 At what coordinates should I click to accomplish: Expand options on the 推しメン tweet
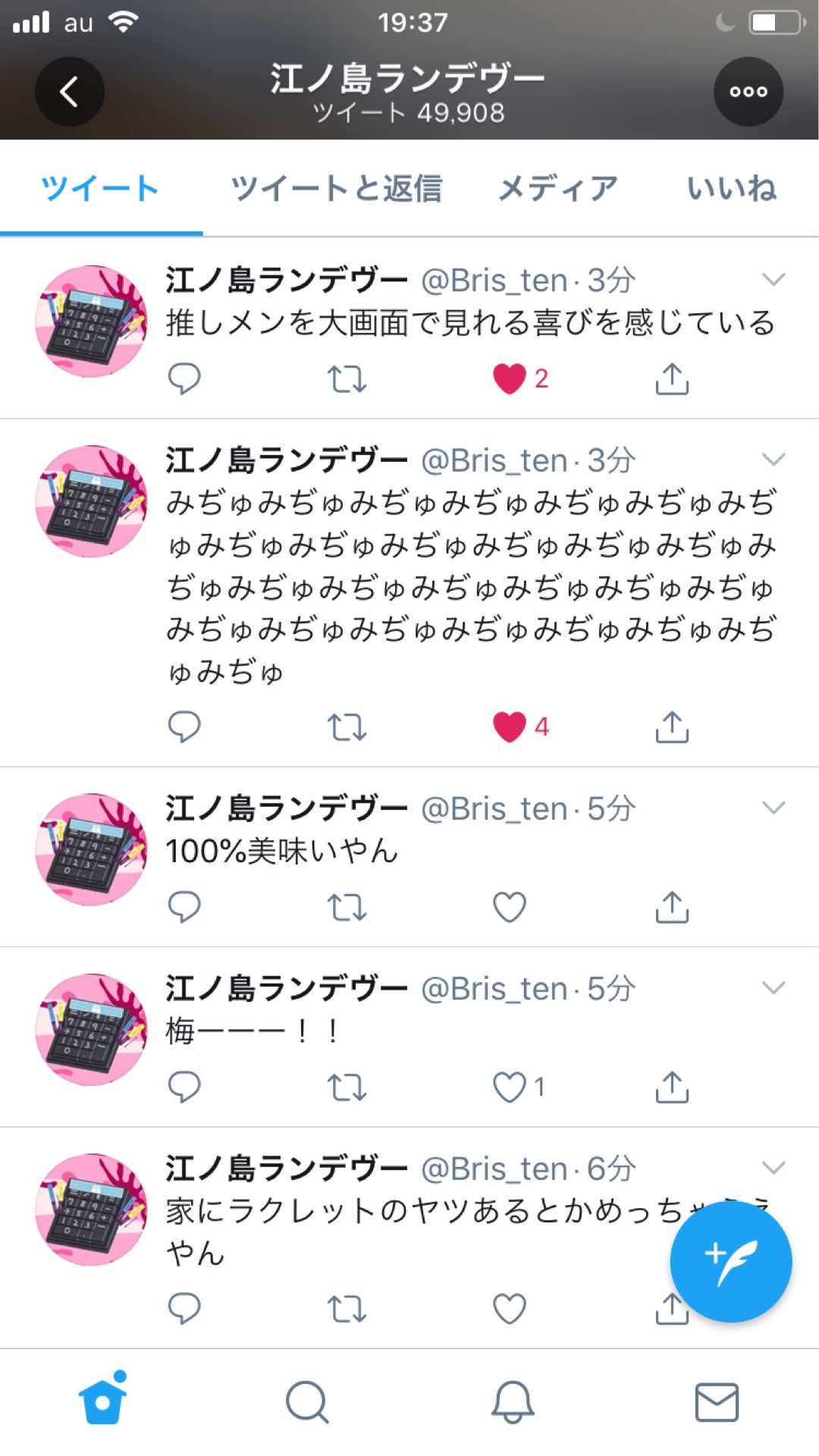click(773, 279)
